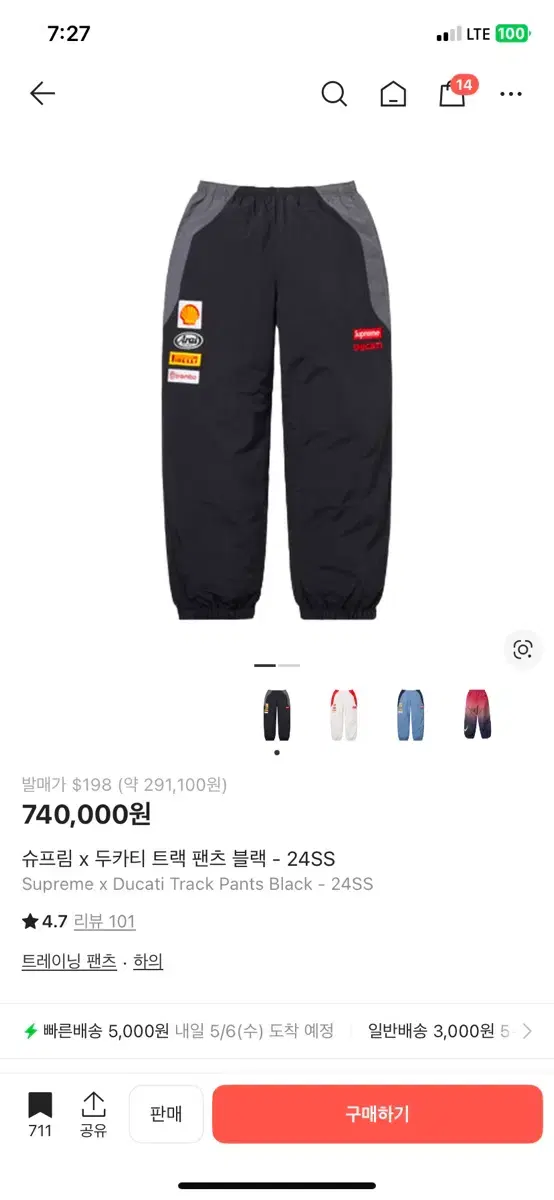The image size is (554, 1200).
Task: Share this product via 공유
Action: coord(94,1115)
